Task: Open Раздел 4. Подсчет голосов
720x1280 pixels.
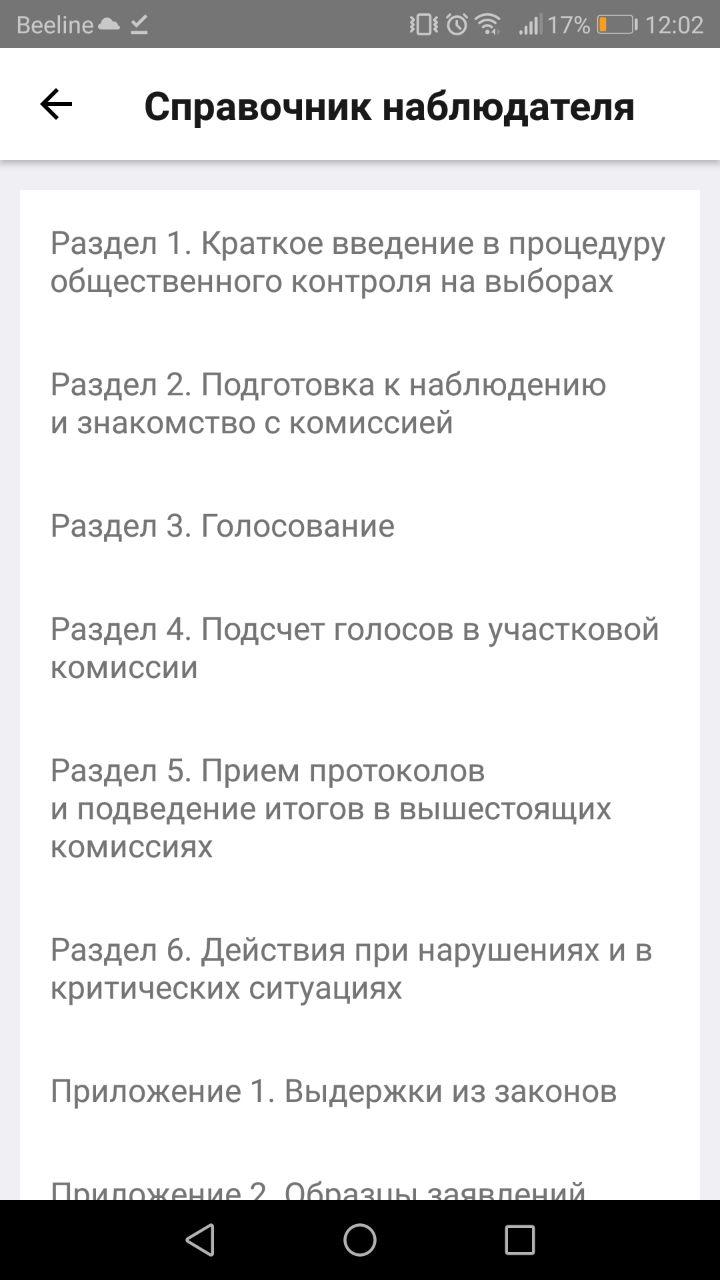Action: click(x=355, y=649)
